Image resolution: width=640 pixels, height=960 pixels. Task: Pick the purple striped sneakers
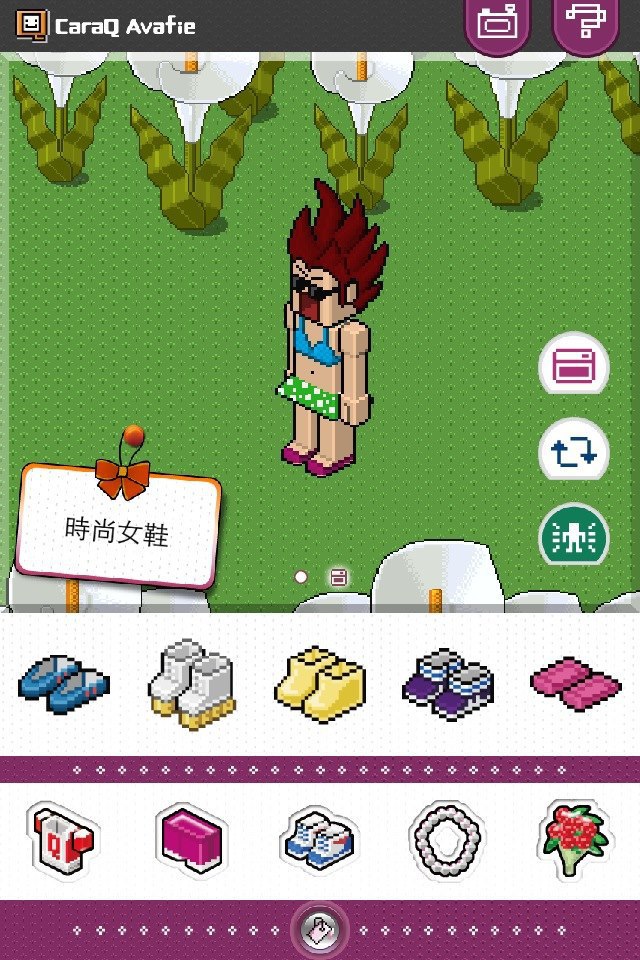coord(446,684)
